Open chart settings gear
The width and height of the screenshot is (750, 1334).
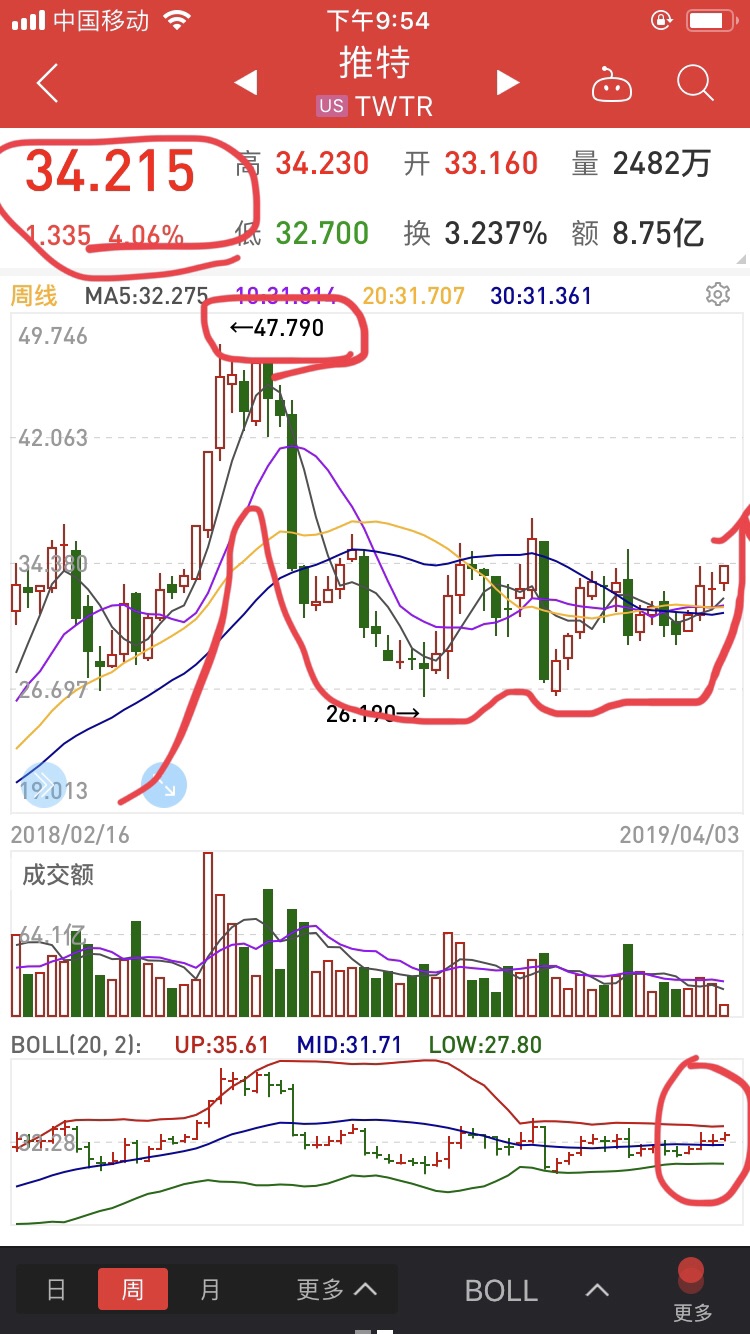click(717, 294)
